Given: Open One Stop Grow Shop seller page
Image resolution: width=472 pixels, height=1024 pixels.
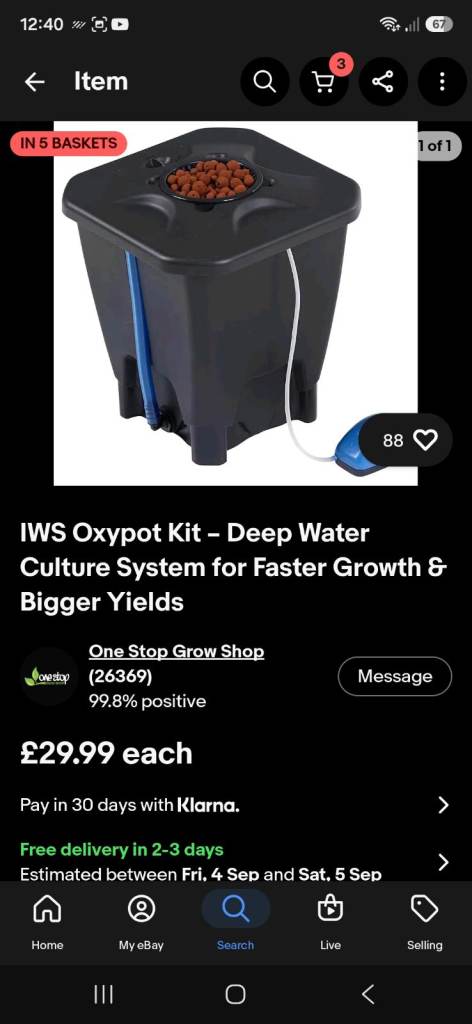Looking at the screenshot, I should (176, 651).
